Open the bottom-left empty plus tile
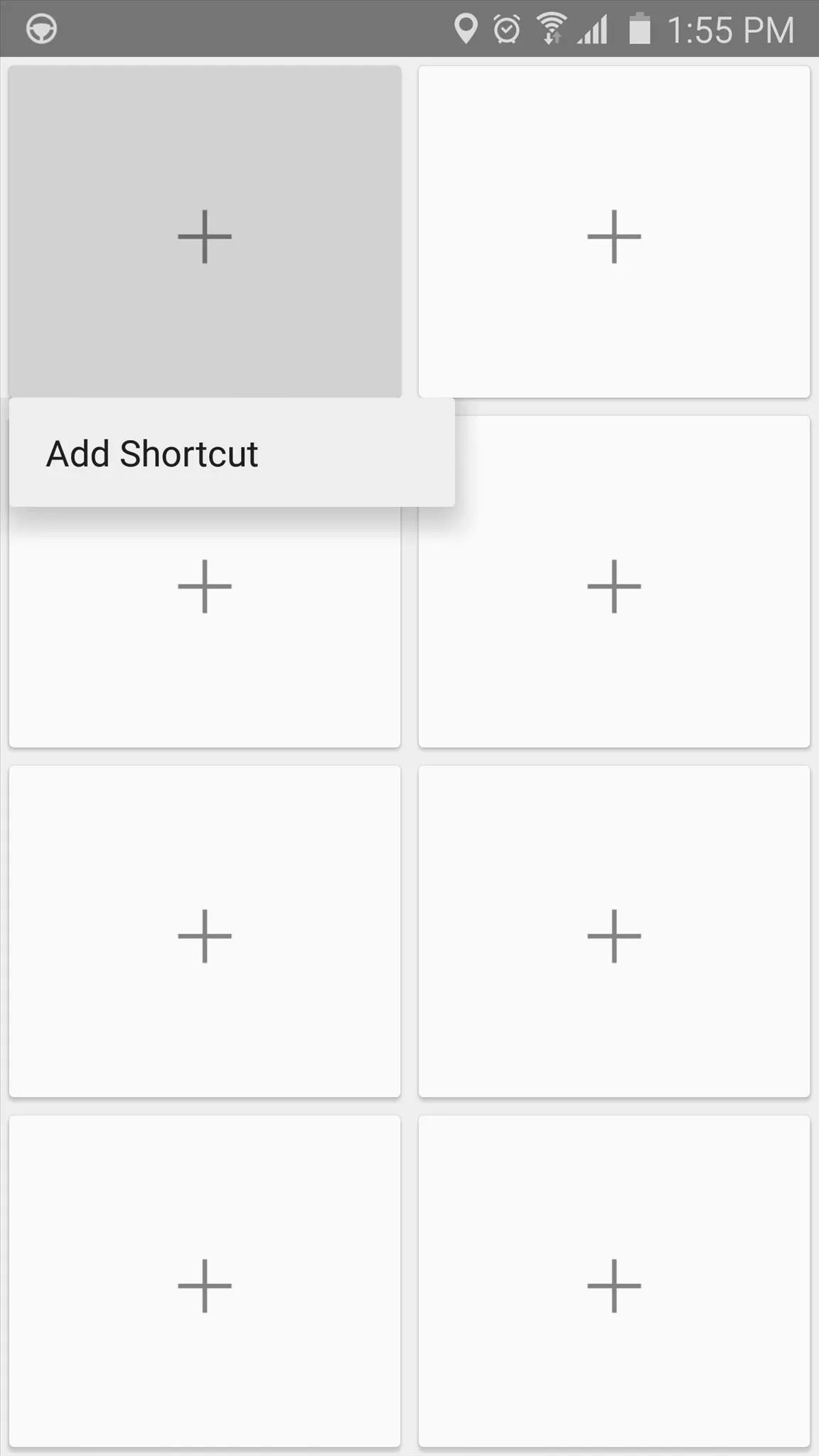This screenshot has width=819, height=1456. 205,1281
